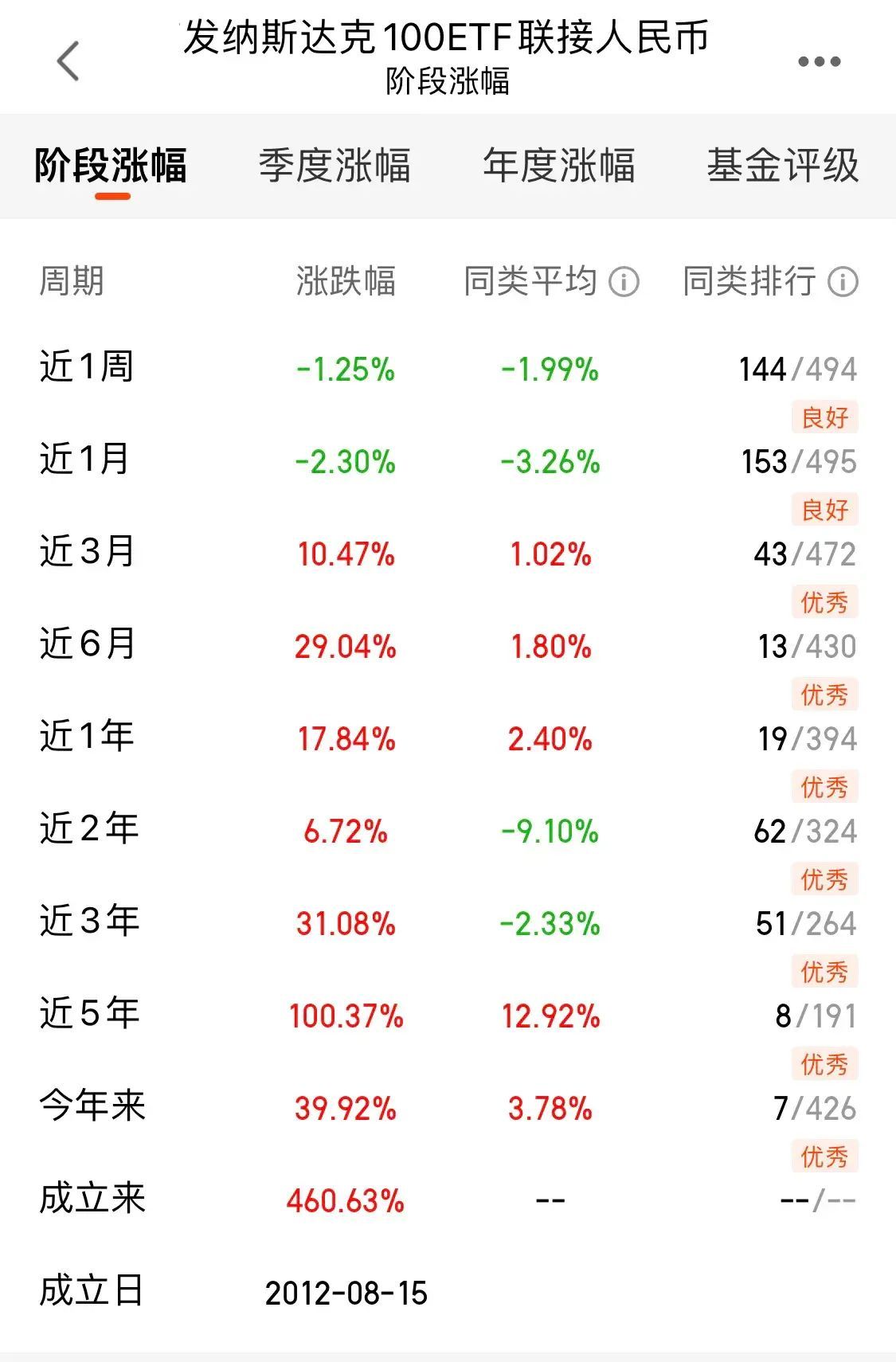
Task: Tap the info icon beside 同类平均
Action: coord(624,282)
